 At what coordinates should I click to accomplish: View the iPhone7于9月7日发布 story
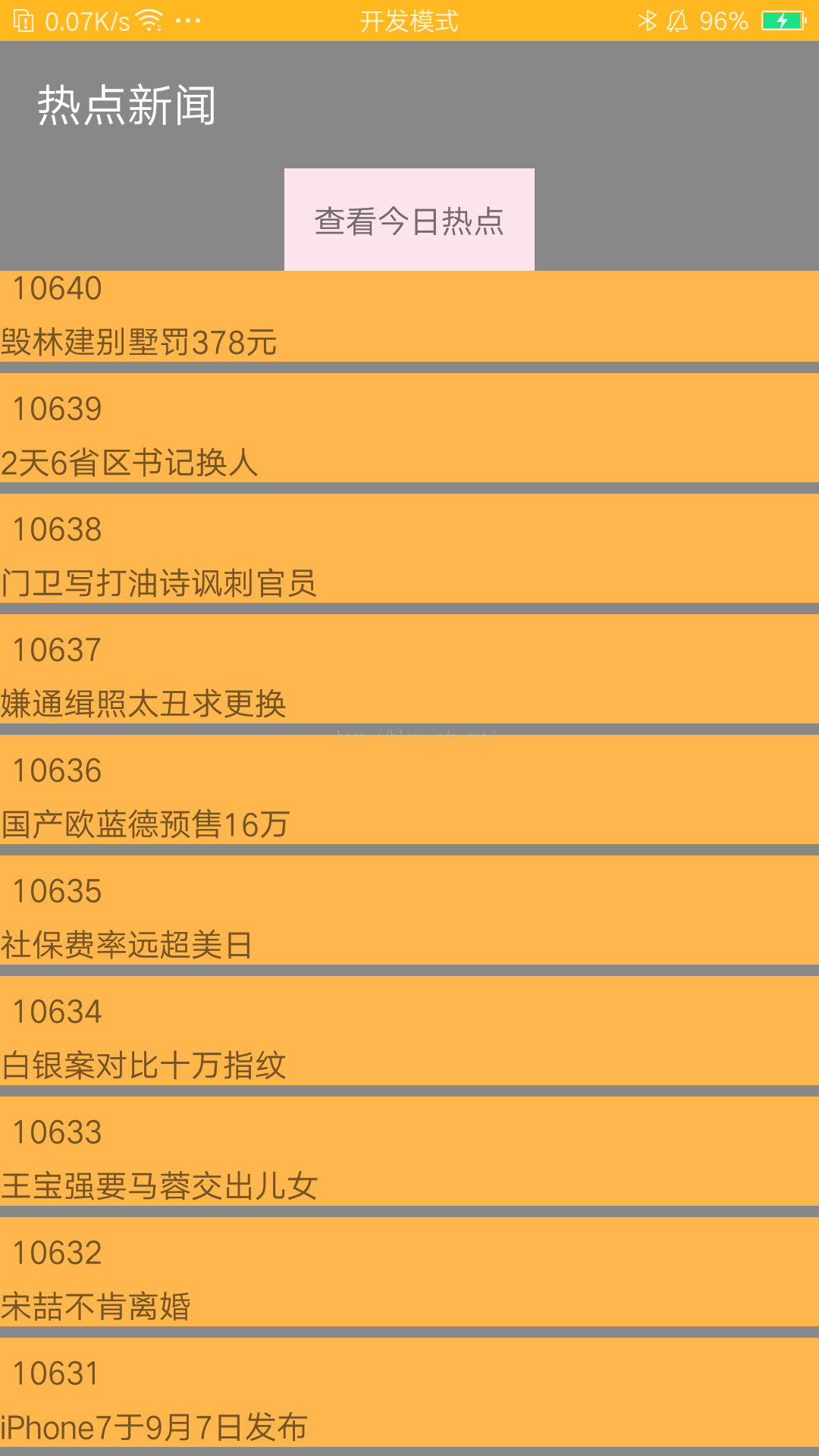point(409,1401)
